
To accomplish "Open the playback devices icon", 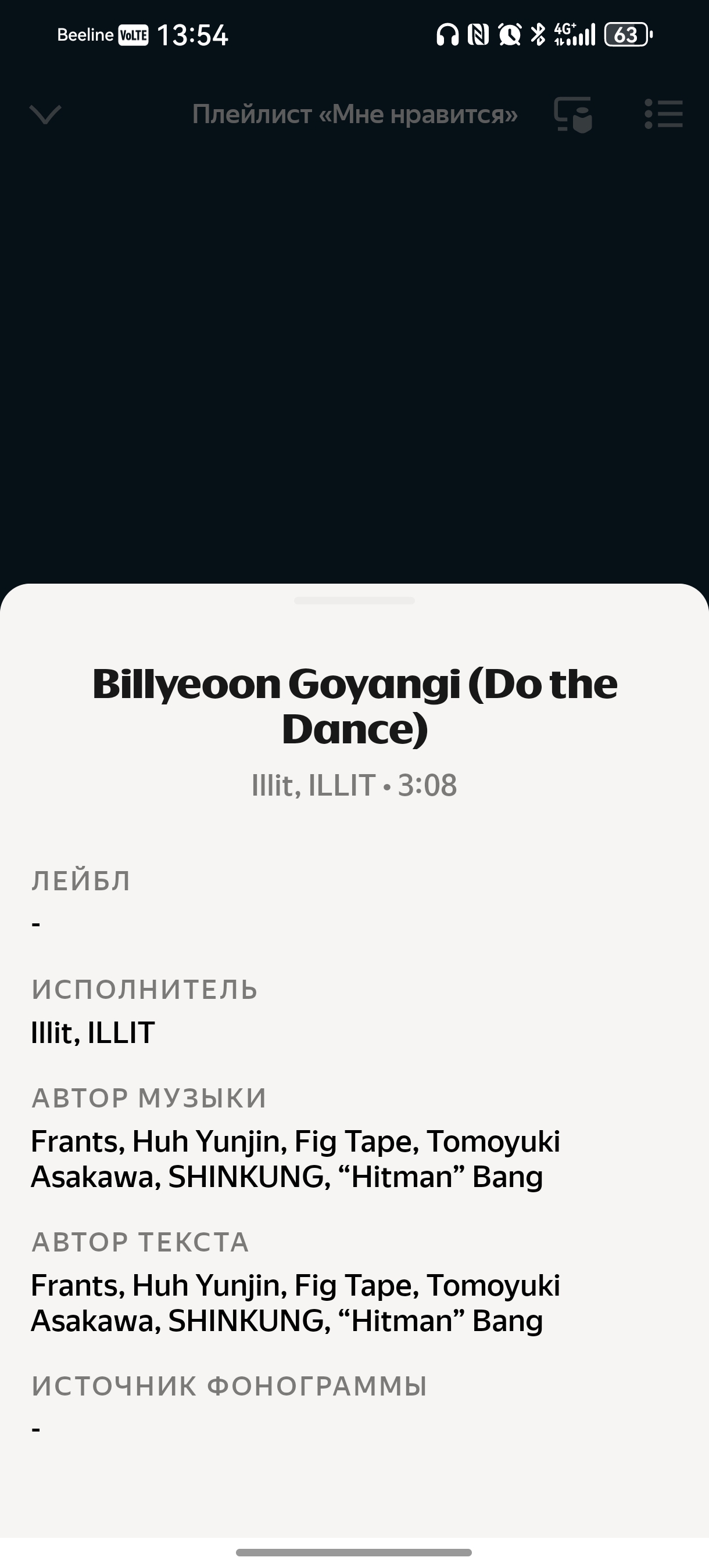I will (x=572, y=114).
